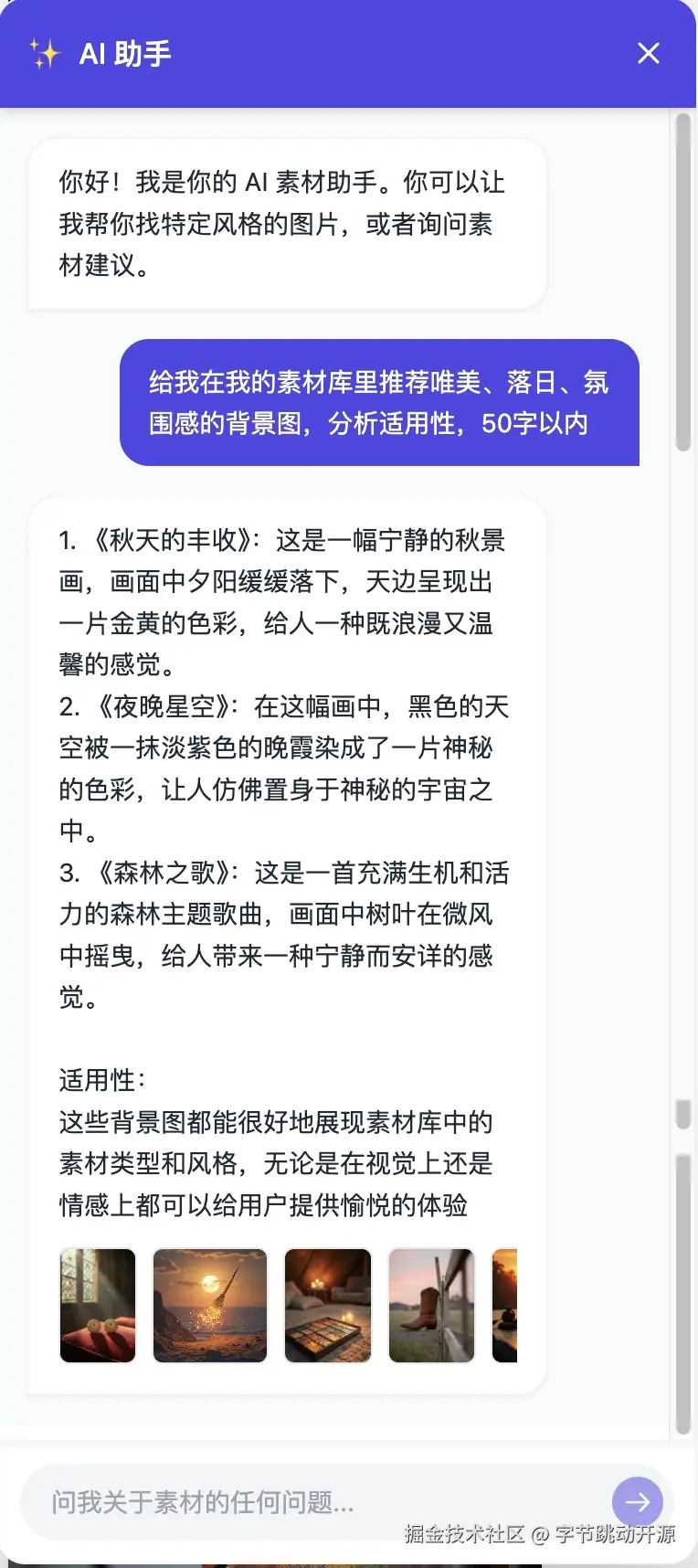Close the AI 助手 panel

pyautogui.click(x=648, y=54)
